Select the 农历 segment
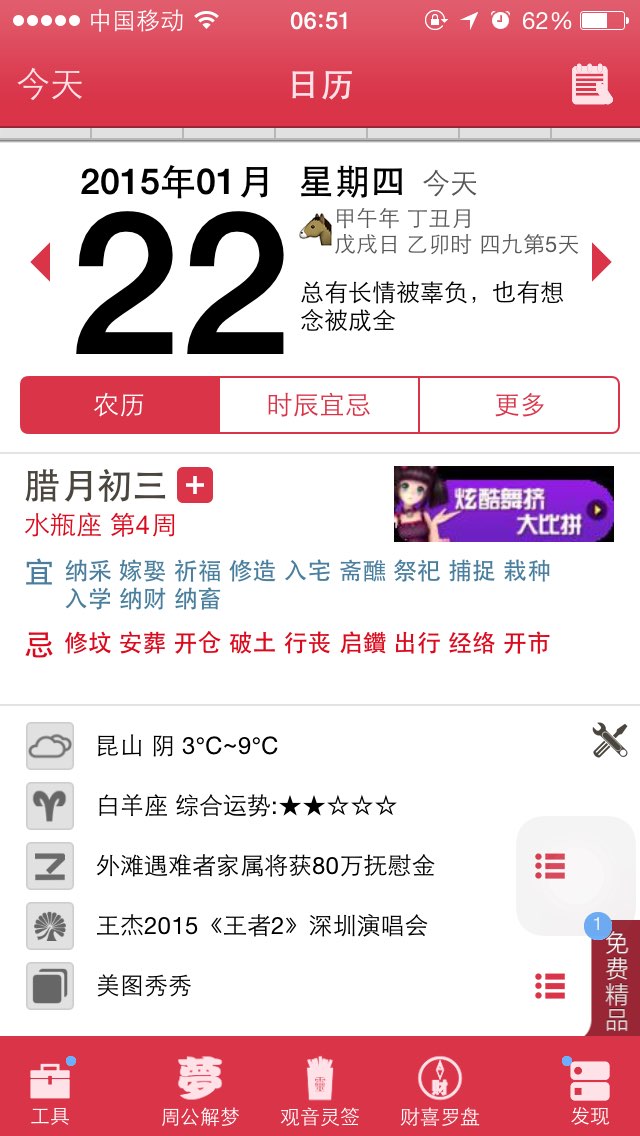Image resolution: width=640 pixels, height=1136 pixels. [x=120, y=405]
